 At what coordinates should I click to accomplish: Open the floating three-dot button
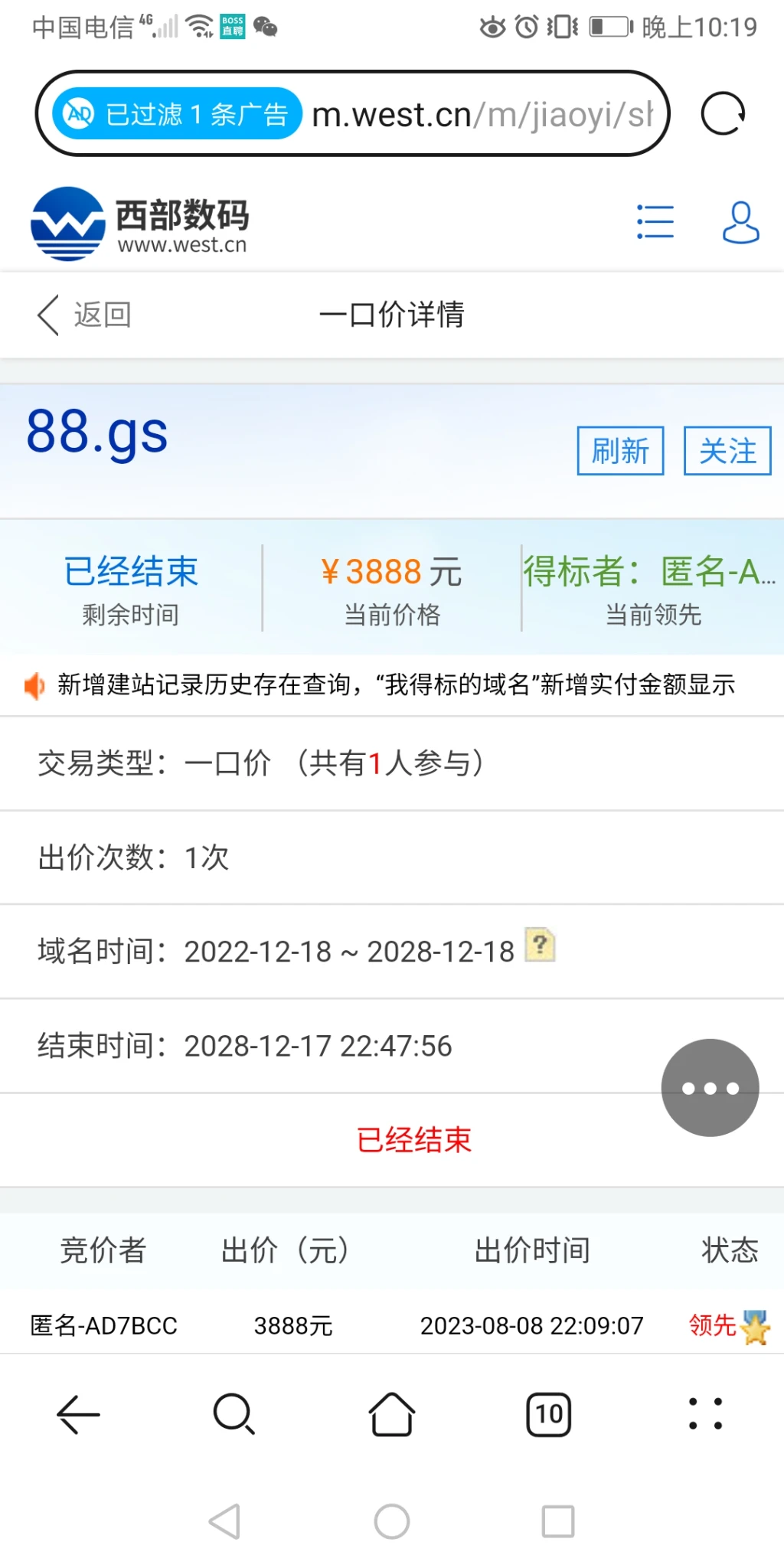click(x=710, y=1088)
